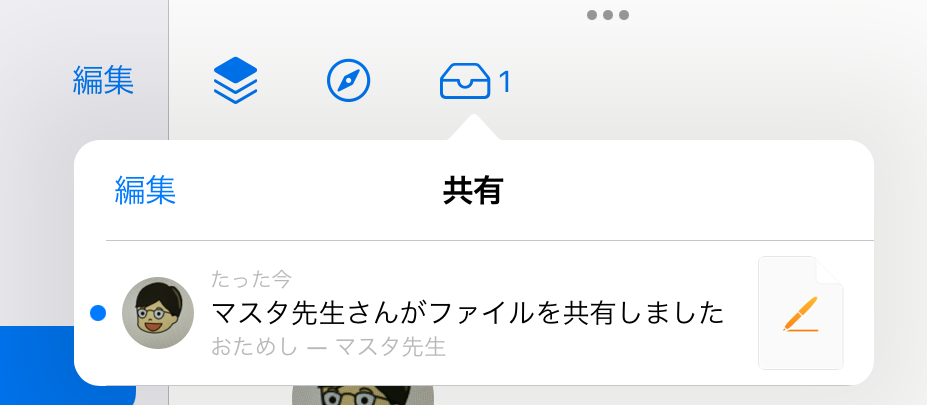This screenshot has width=927, height=405.
Task: Tap 編集 in the top bar
Action: [x=103, y=81]
